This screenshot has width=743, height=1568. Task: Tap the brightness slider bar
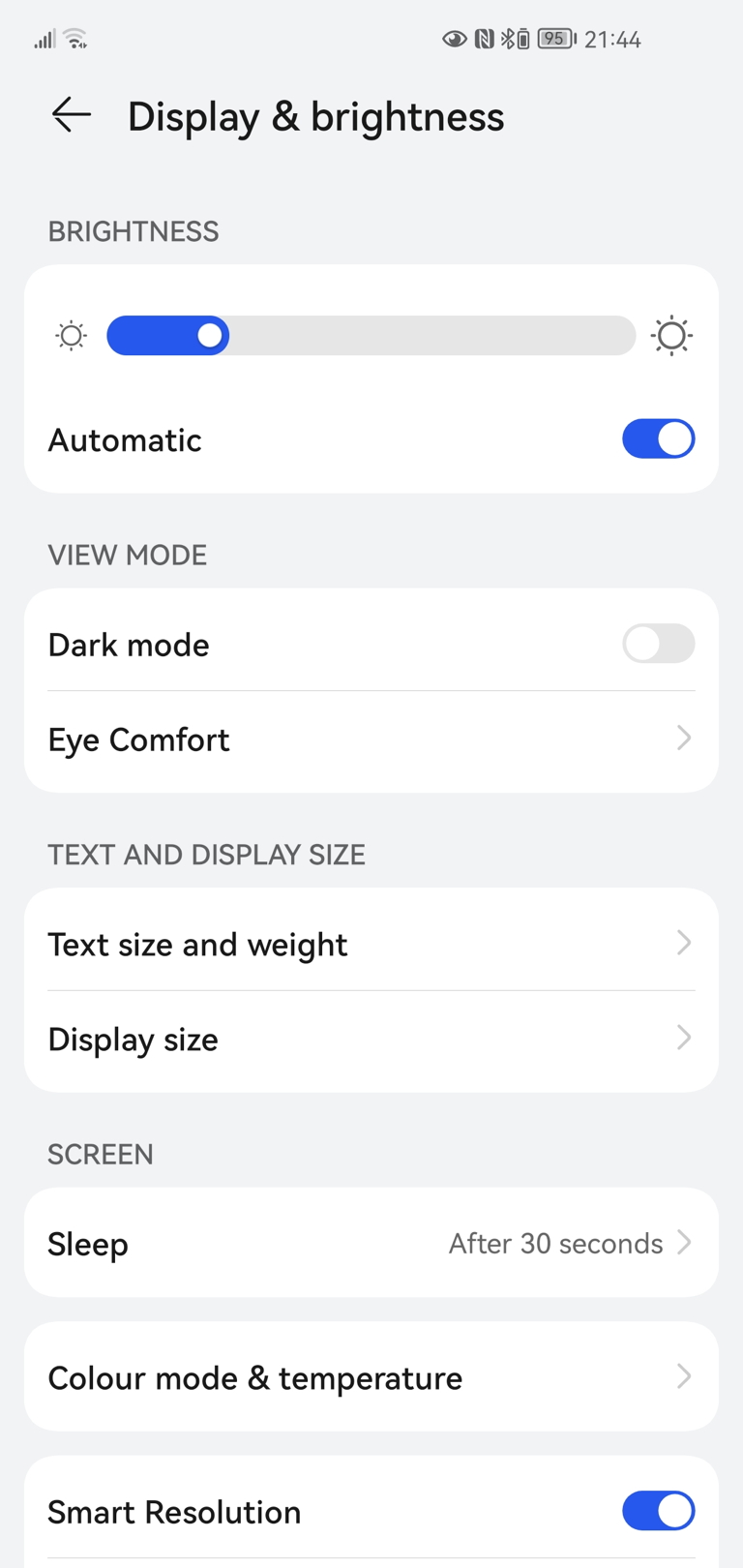(x=371, y=336)
